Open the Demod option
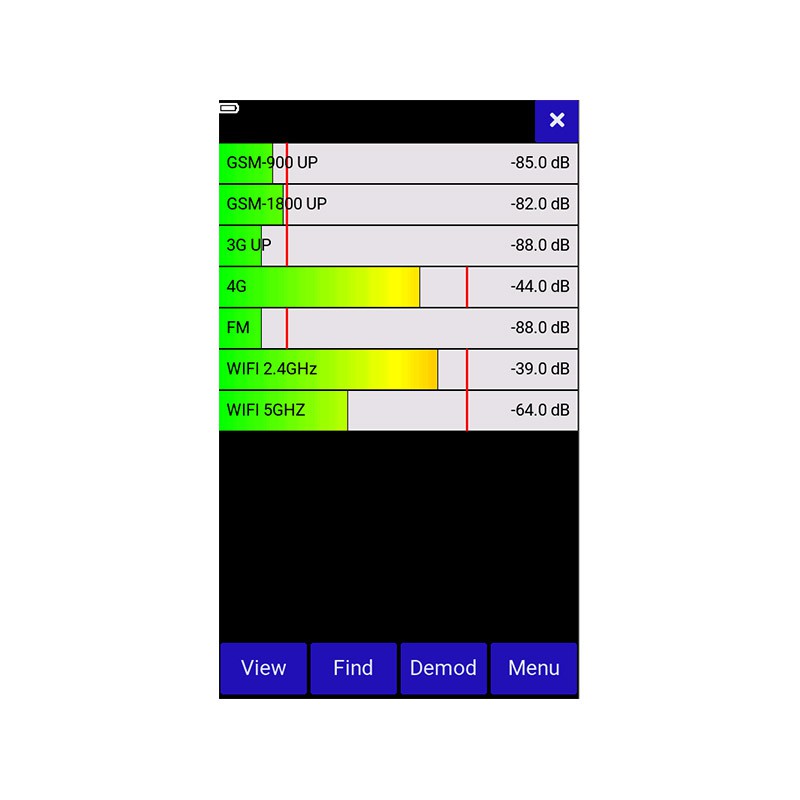This screenshot has width=800, height=800. click(443, 668)
